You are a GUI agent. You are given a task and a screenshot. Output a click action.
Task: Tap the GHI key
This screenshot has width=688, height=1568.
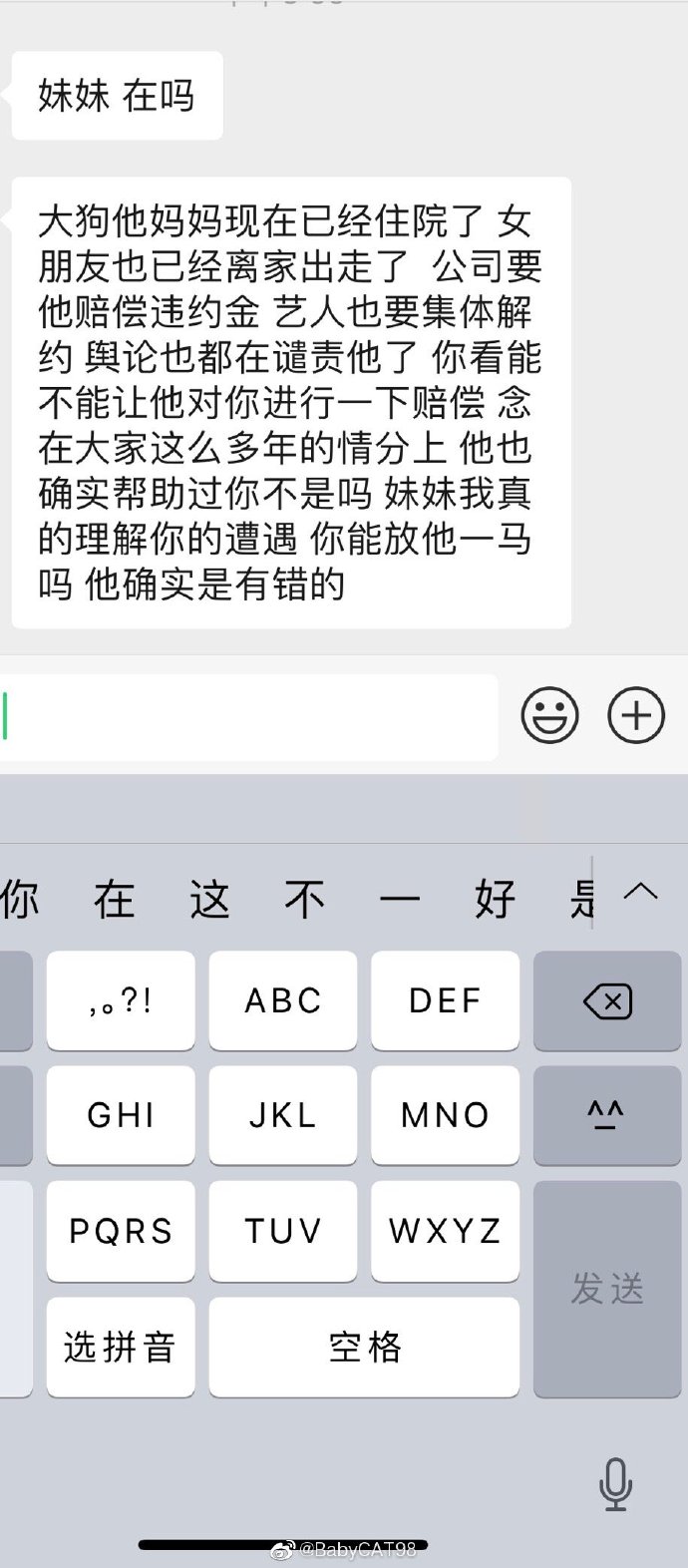tap(121, 1115)
